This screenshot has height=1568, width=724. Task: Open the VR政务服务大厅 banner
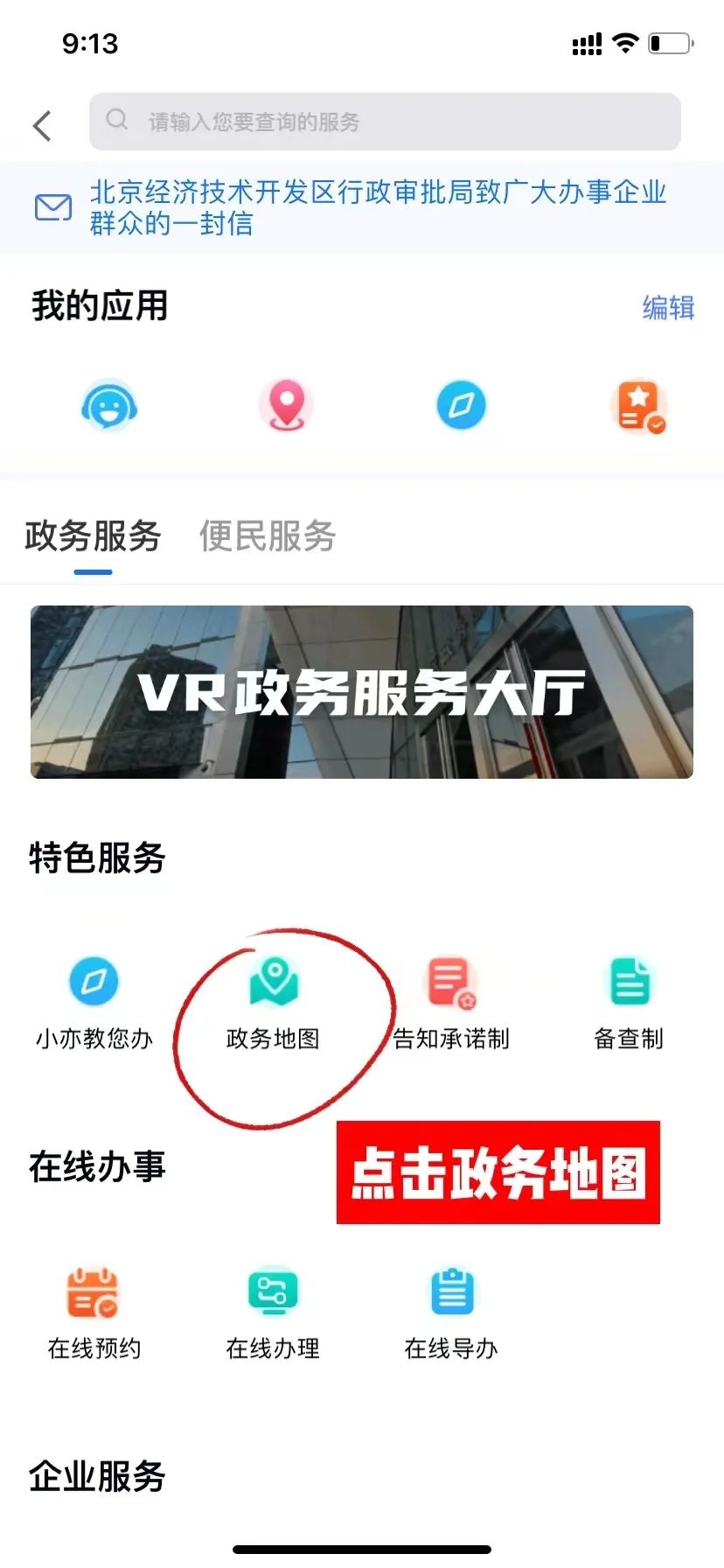click(362, 692)
